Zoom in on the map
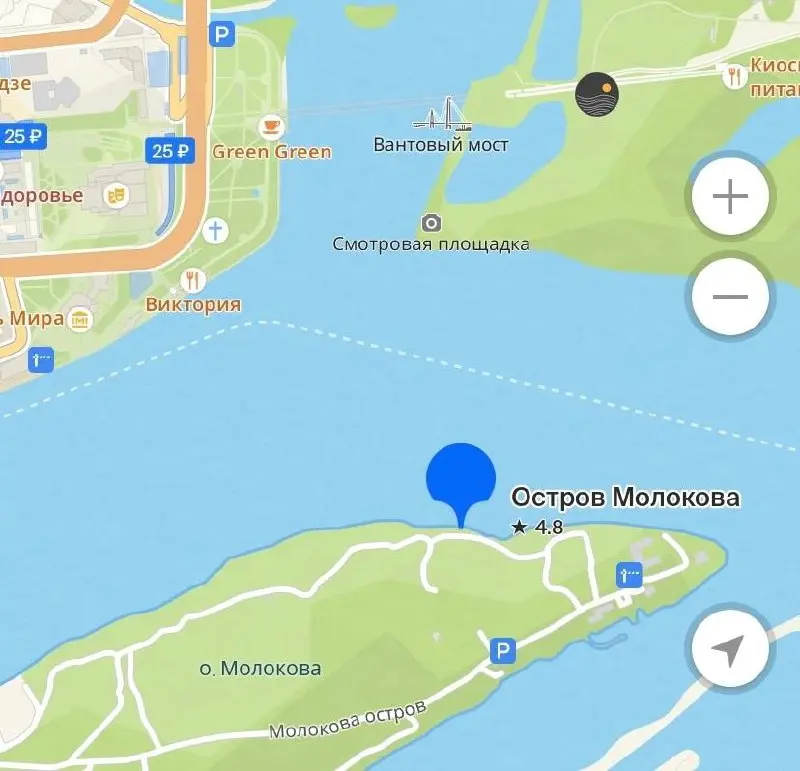This screenshot has width=800, height=771. tap(730, 197)
